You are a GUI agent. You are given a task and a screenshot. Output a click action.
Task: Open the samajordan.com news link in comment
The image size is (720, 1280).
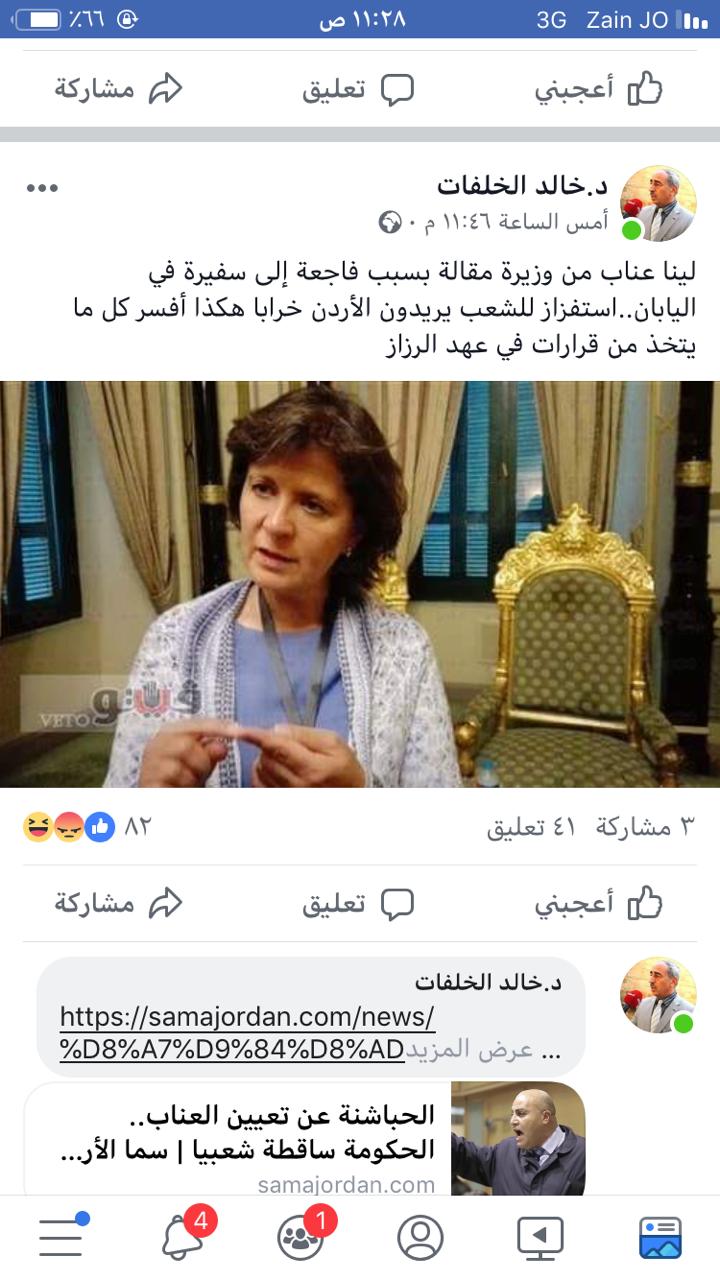point(247,1032)
